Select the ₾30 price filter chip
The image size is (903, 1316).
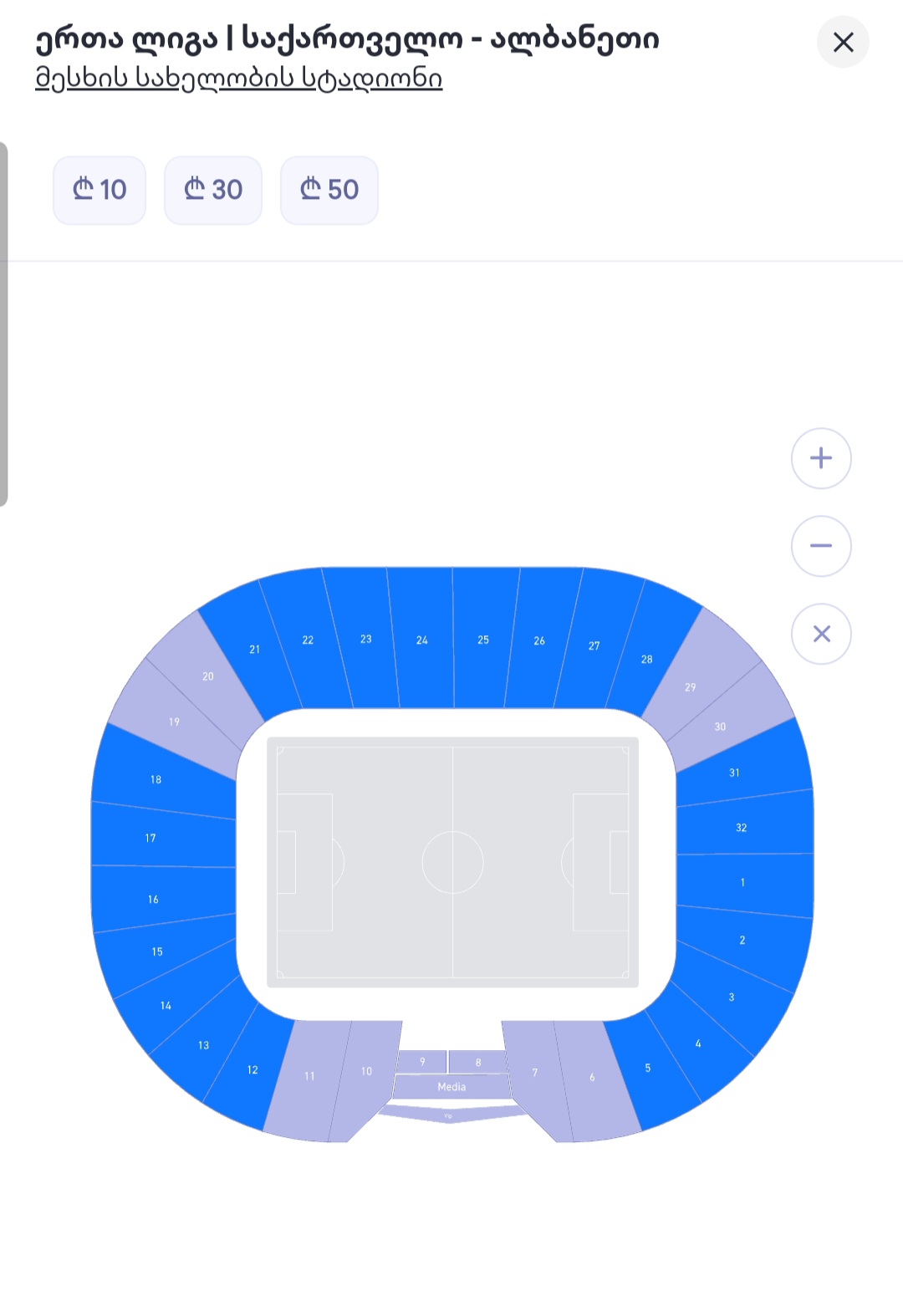pyautogui.click(x=213, y=190)
